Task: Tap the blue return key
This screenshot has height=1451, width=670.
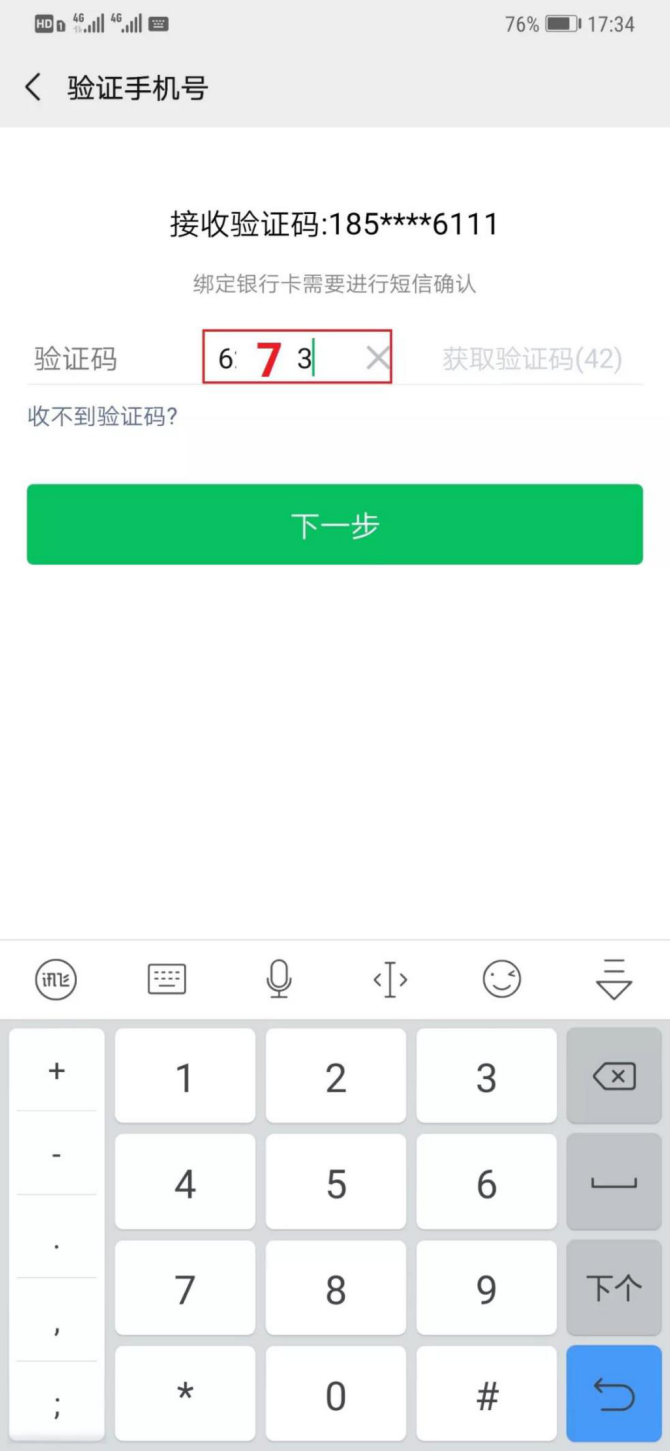Action: pyautogui.click(x=614, y=1394)
